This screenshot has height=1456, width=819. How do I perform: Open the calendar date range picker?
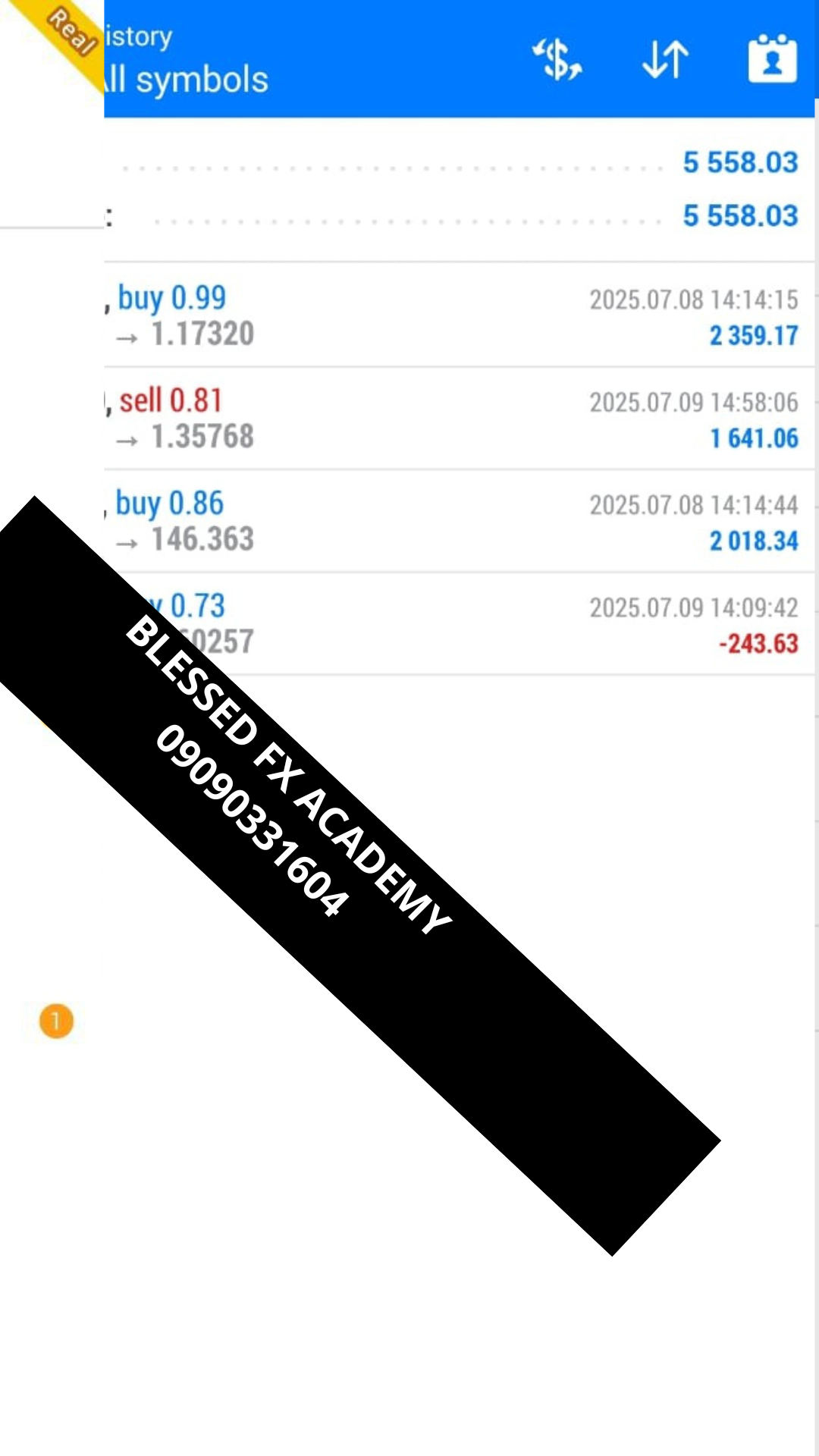(772, 58)
